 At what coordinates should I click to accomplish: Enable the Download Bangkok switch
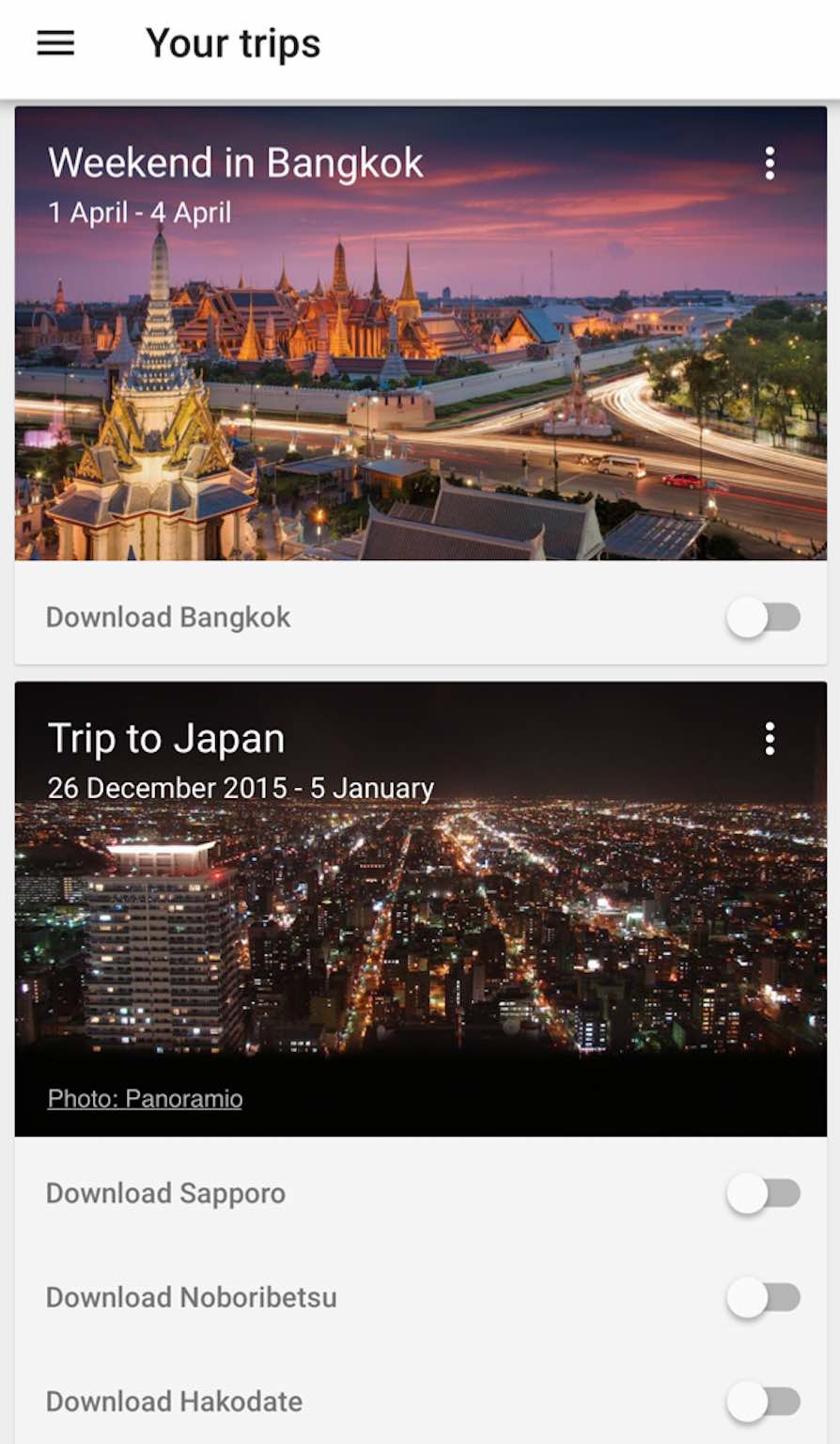pyautogui.click(x=763, y=618)
